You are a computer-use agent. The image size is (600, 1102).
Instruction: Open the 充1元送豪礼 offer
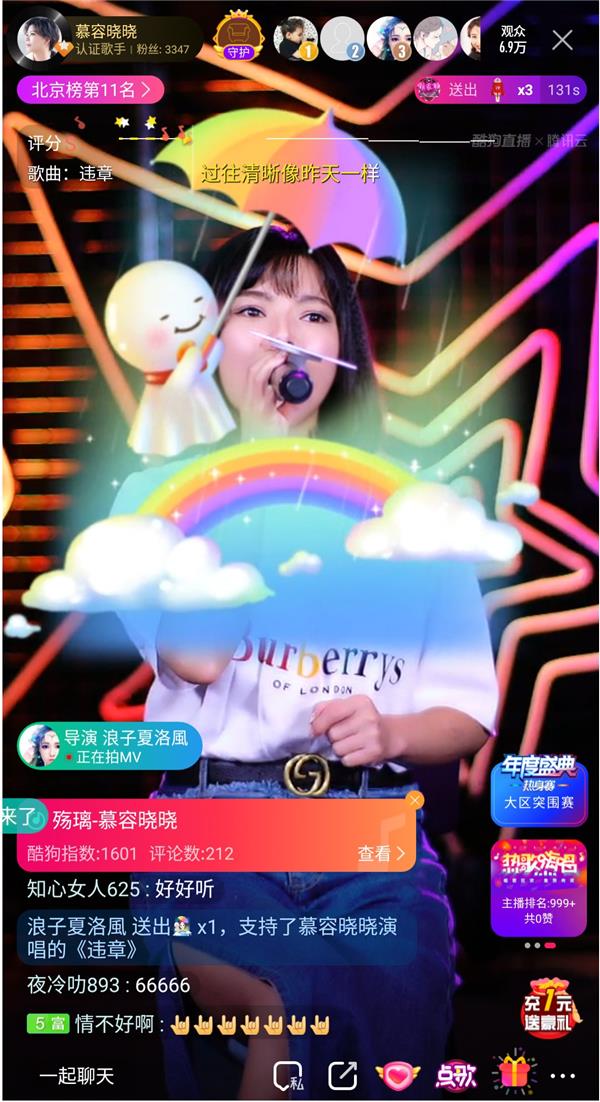(548, 1007)
